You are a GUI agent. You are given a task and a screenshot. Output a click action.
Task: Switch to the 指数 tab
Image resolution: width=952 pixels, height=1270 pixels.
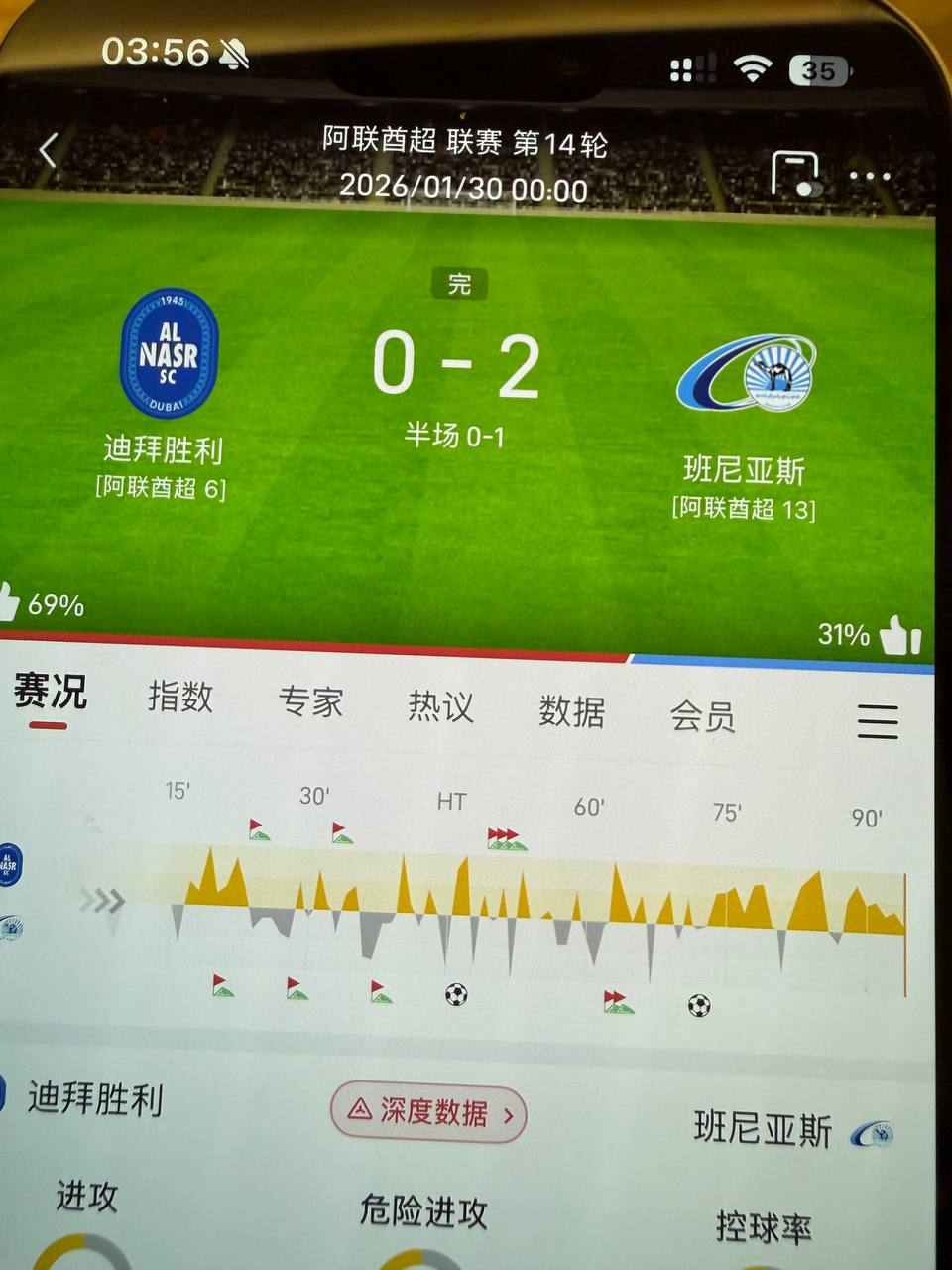[x=179, y=697]
